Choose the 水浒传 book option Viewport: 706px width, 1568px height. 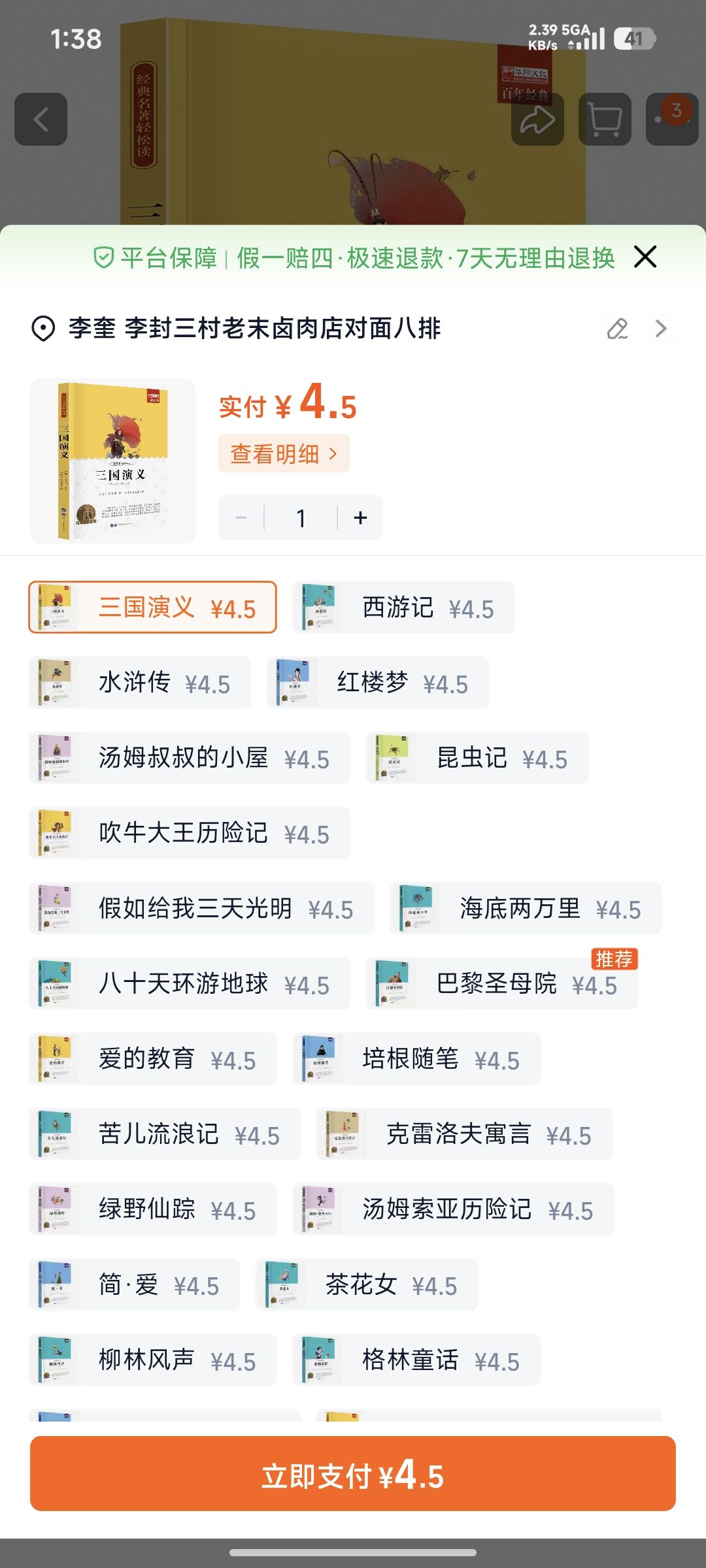[140, 683]
